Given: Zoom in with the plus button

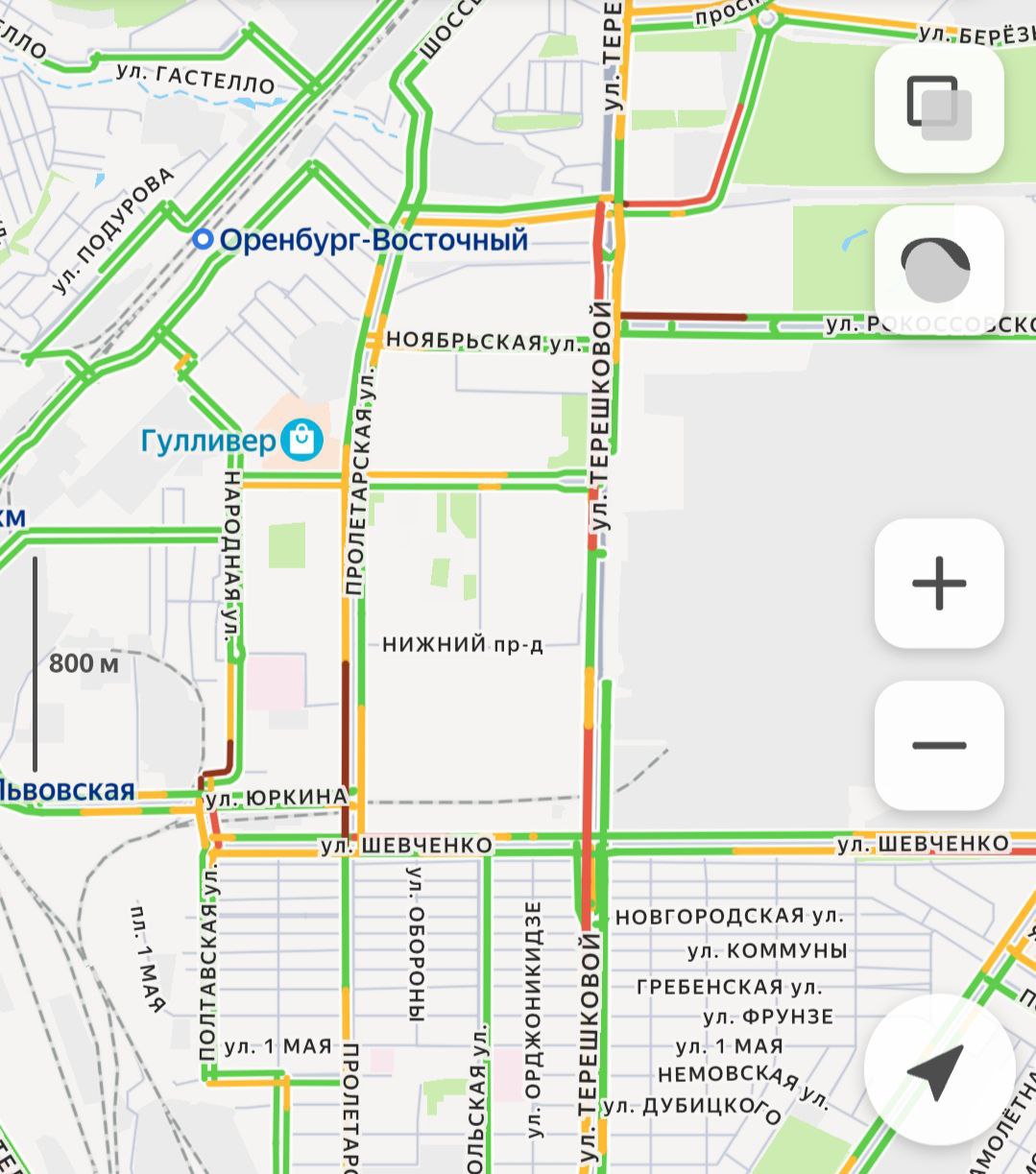Looking at the screenshot, I should pos(939,583).
